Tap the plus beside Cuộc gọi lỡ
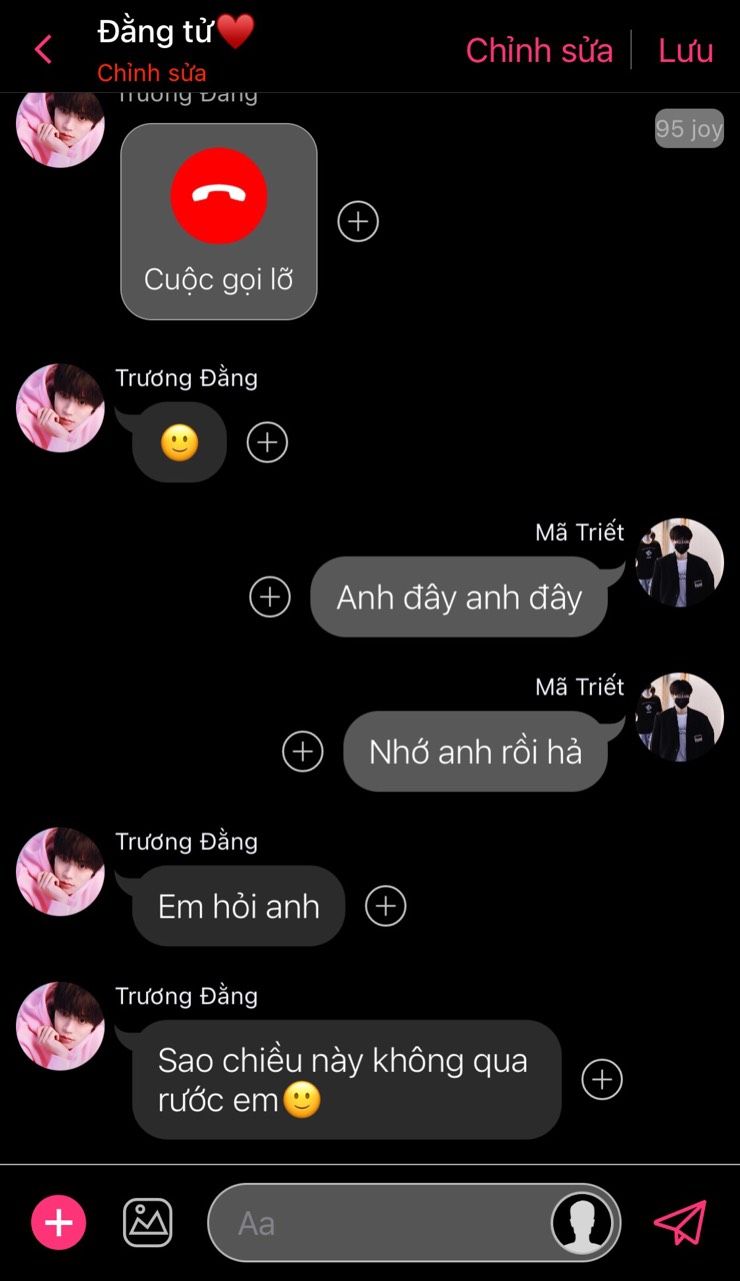The height and width of the screenshot is (1281, 740). coord(358,221)
